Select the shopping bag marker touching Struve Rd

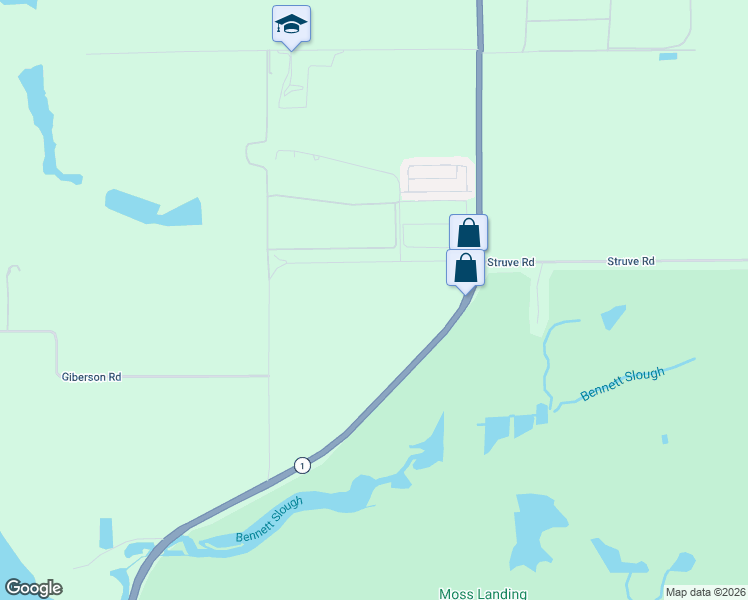point(465,268)
